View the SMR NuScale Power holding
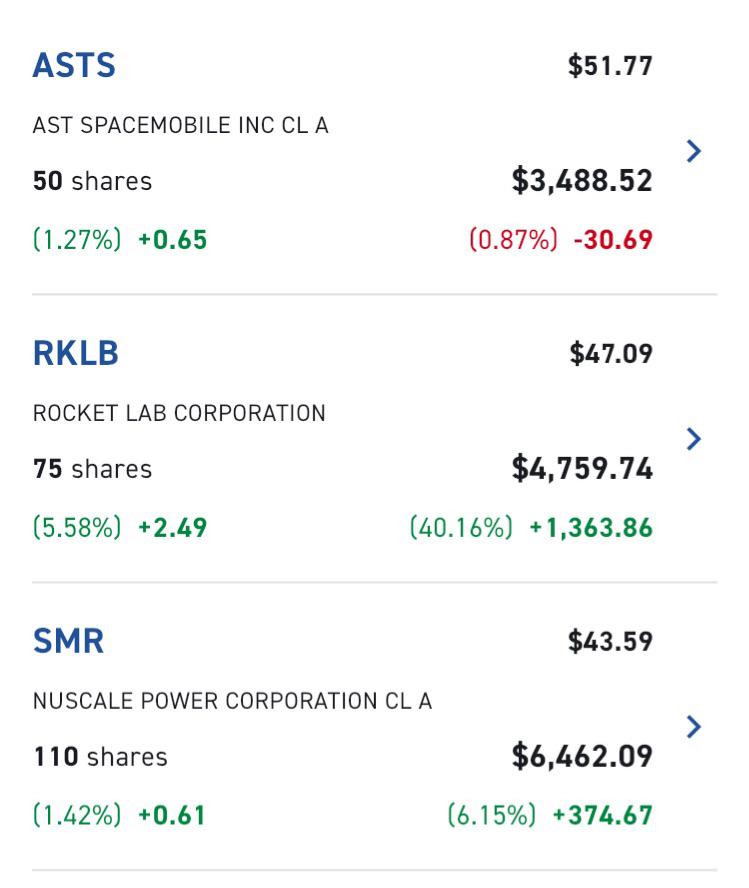The width and height of the screenshot is (749, 888). 374,726
